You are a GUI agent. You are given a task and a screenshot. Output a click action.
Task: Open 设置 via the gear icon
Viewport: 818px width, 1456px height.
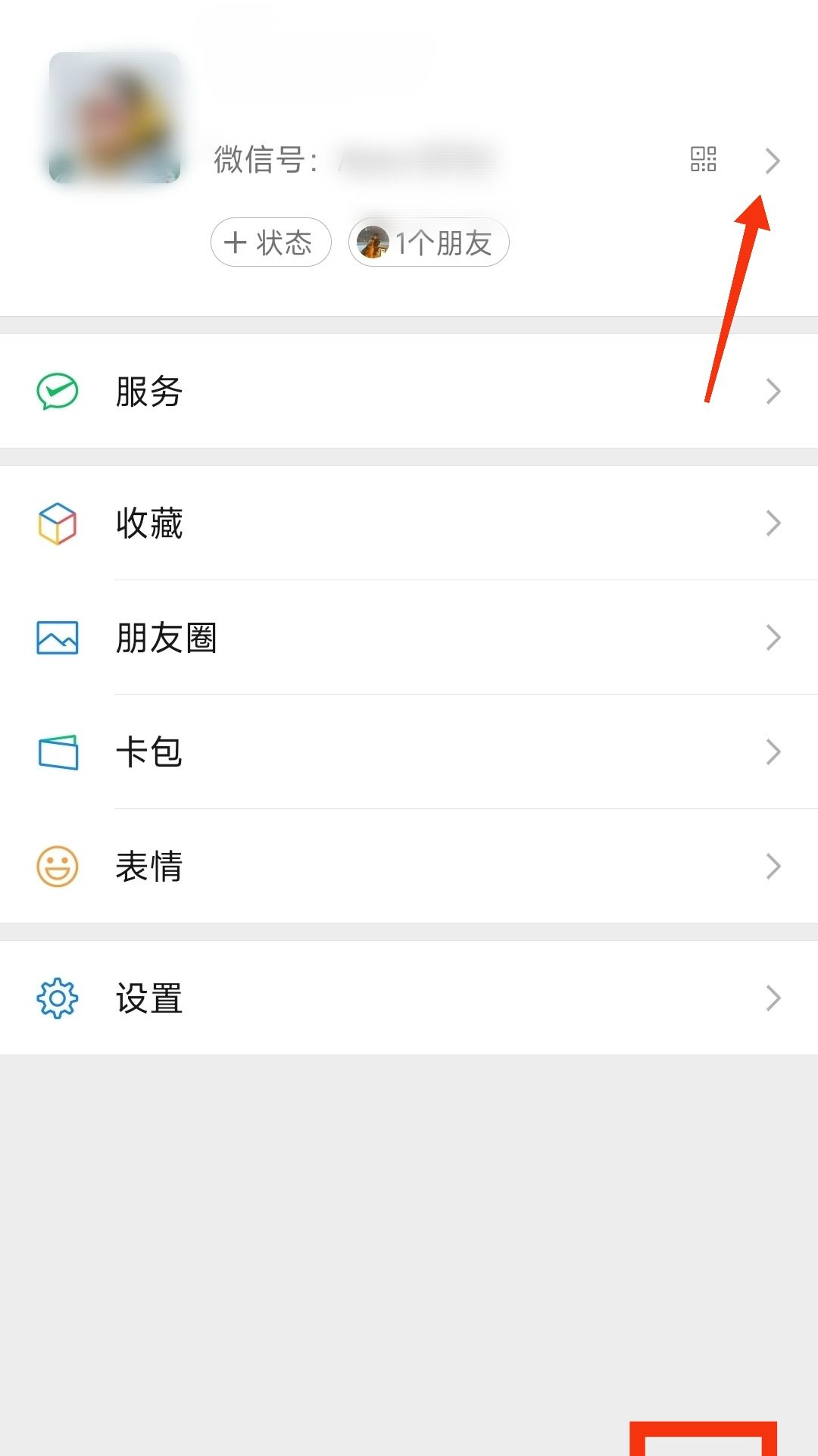click(x=56, y=998)
